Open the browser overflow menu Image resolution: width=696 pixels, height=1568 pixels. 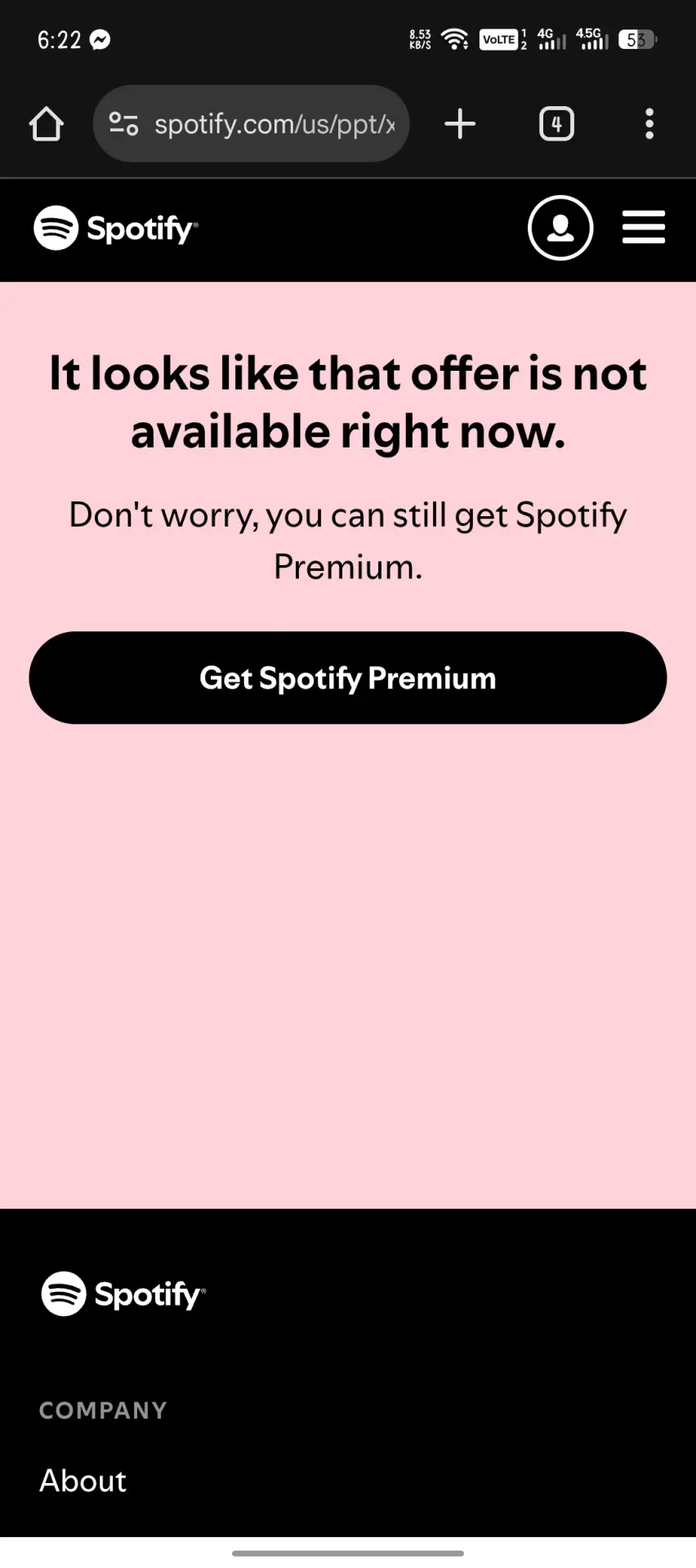[649, 124]
